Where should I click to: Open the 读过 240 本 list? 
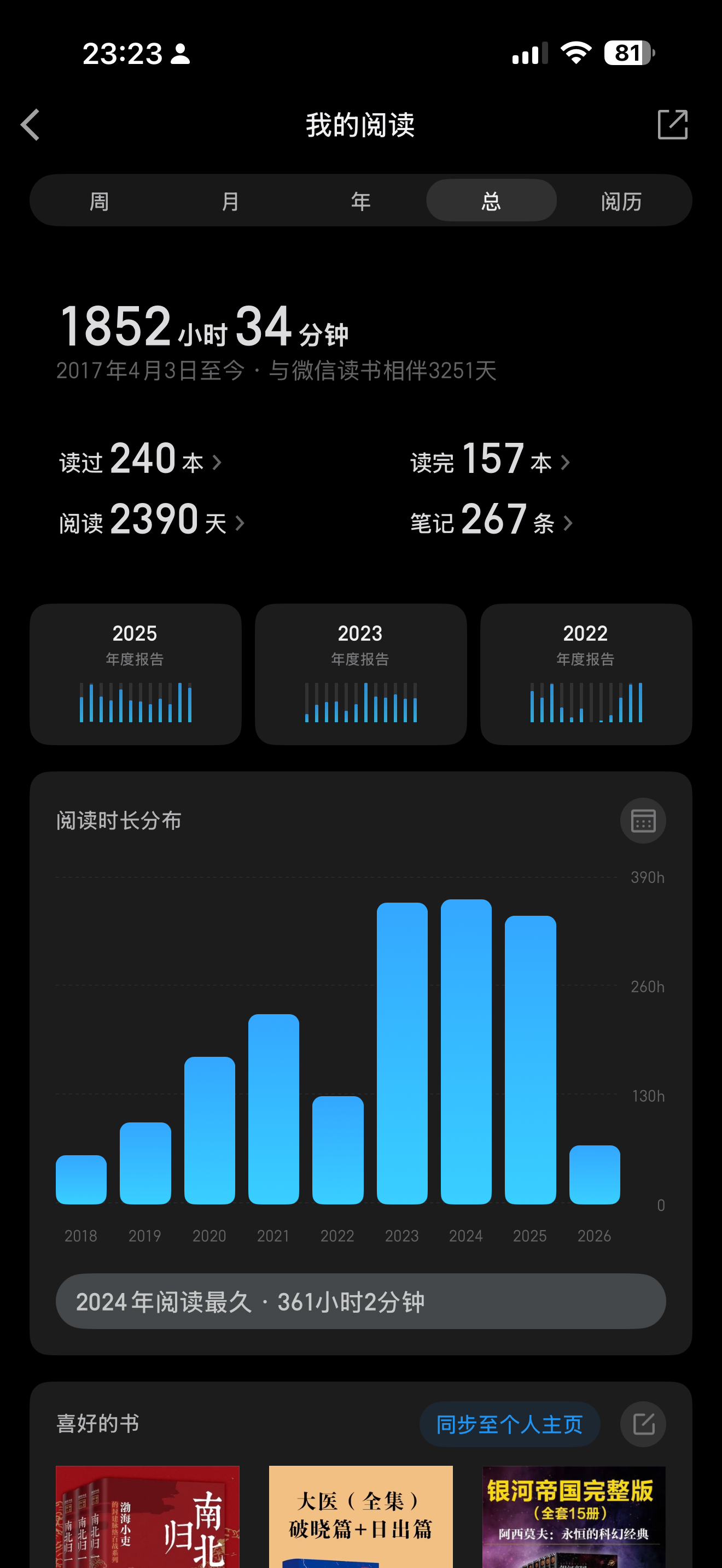[x=140, y=460]
